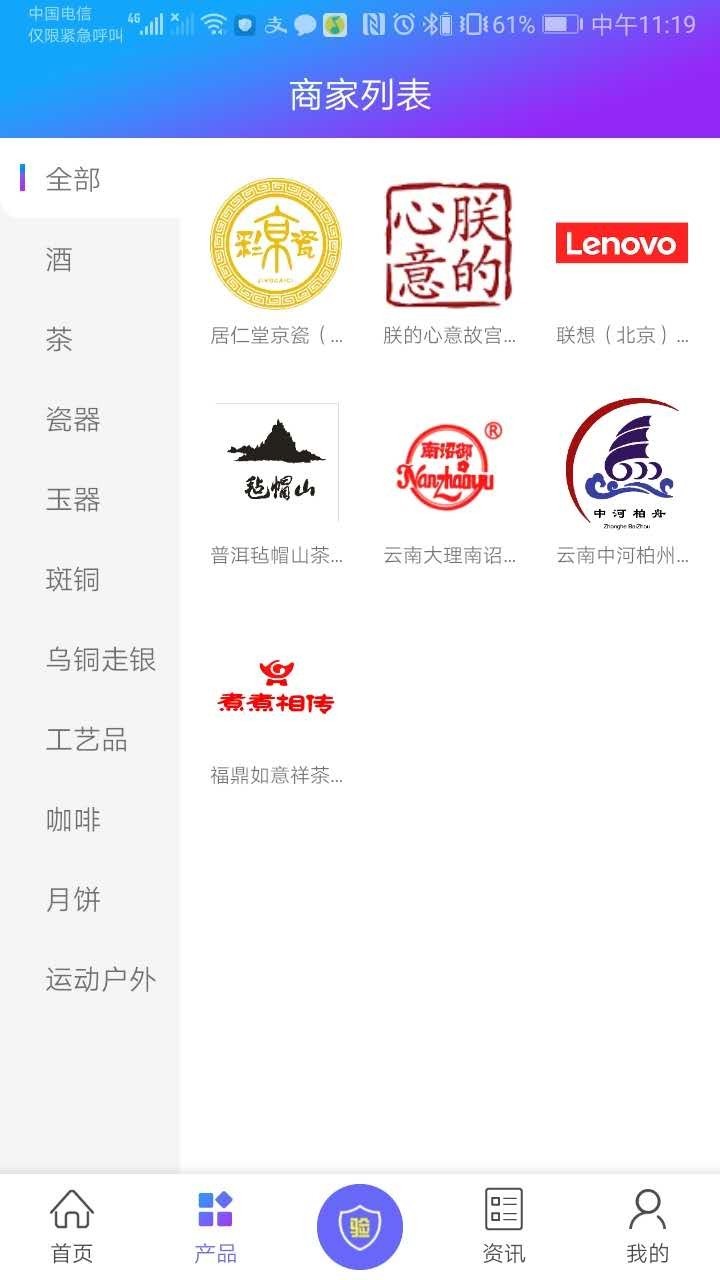720x1280 pixels.
Task: Show the 瓷器 category
Action: point(73,420)
